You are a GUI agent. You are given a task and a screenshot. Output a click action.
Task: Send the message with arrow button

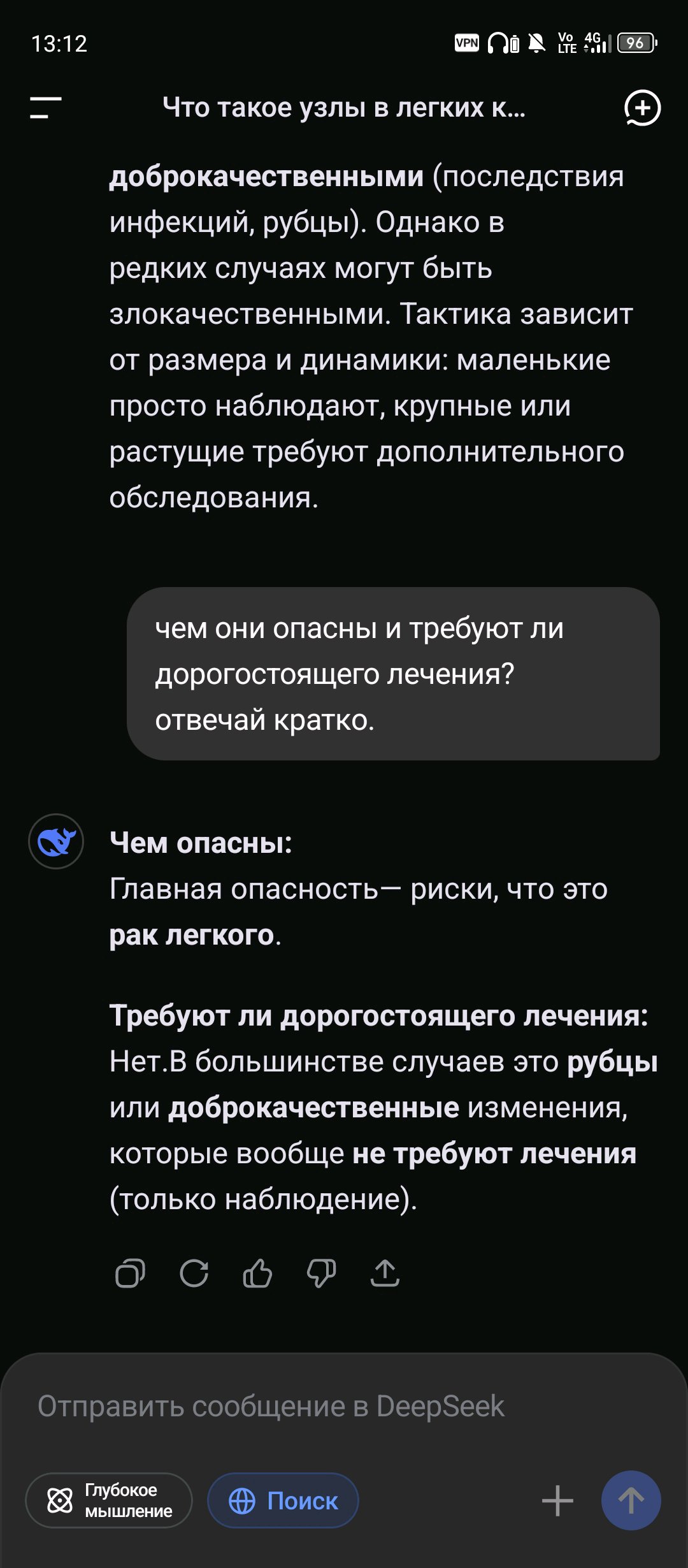(631, 1500)
